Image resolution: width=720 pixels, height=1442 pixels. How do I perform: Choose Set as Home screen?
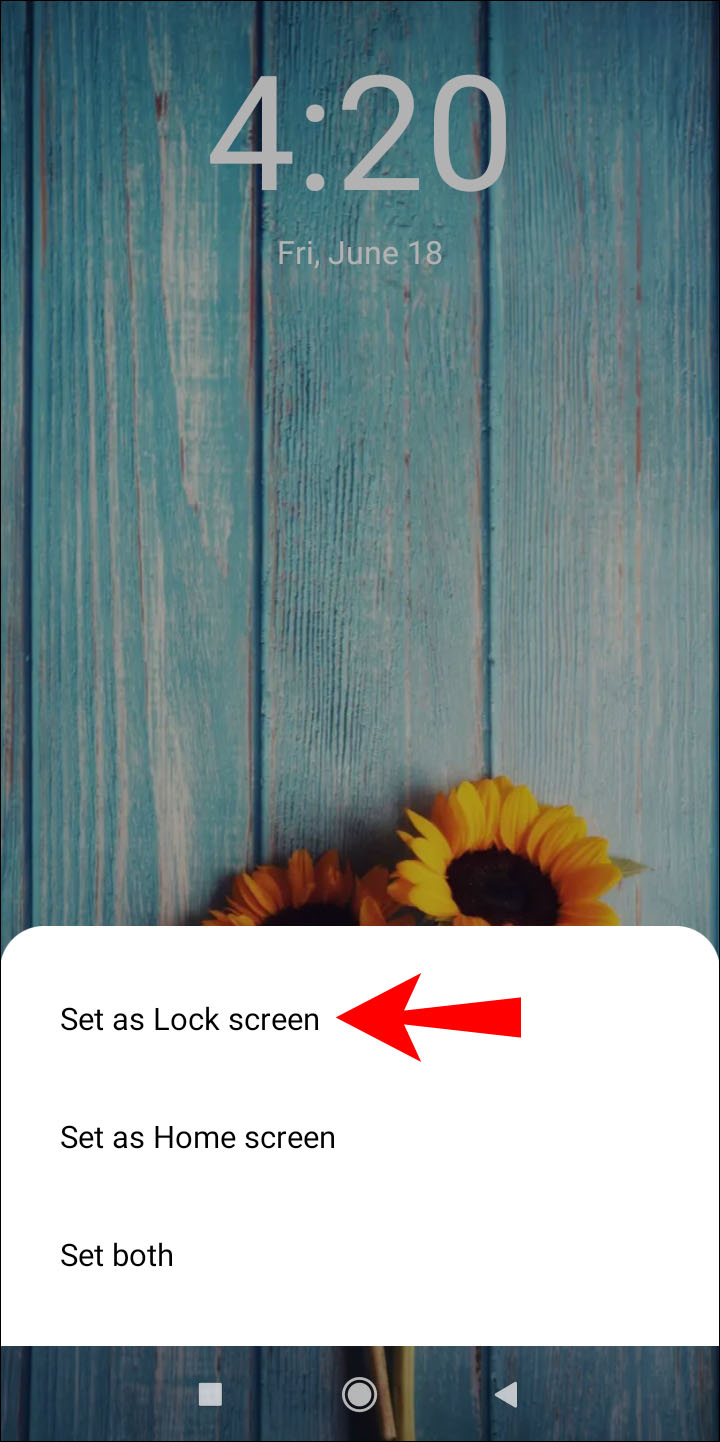click(197, 1137)
